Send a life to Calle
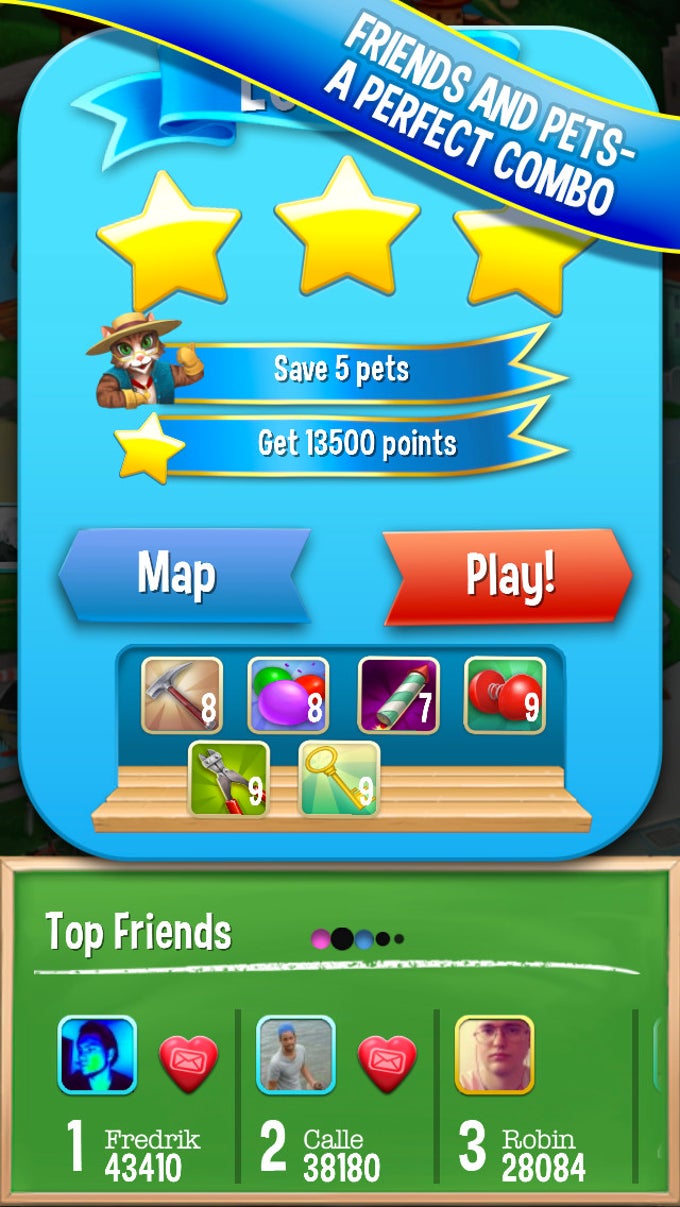The width and height of the screenshot is (680, 1207). (x=387, y=1064)
